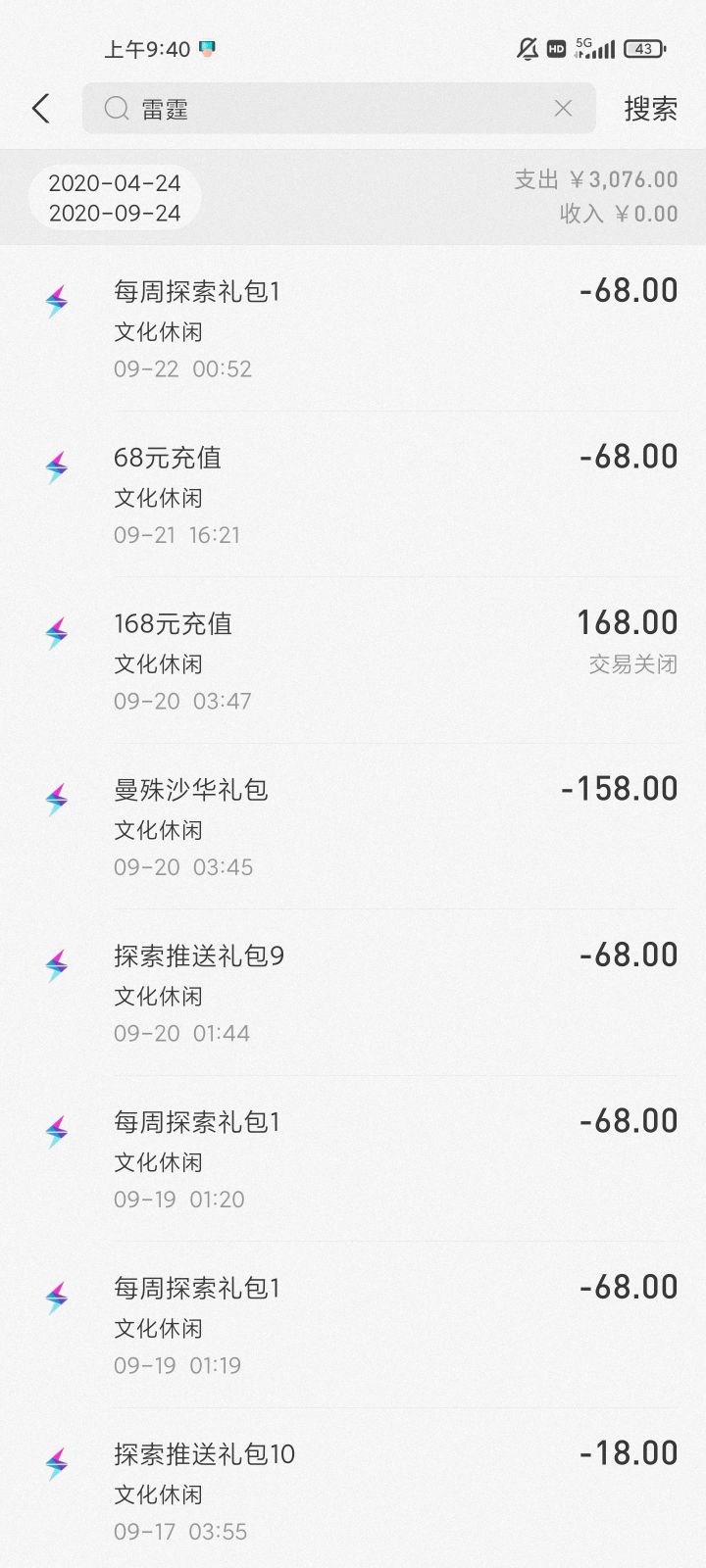This screenshot has width=706, height=1568.
Task: Tap the 搜索 button
Action: pos(650,109)
